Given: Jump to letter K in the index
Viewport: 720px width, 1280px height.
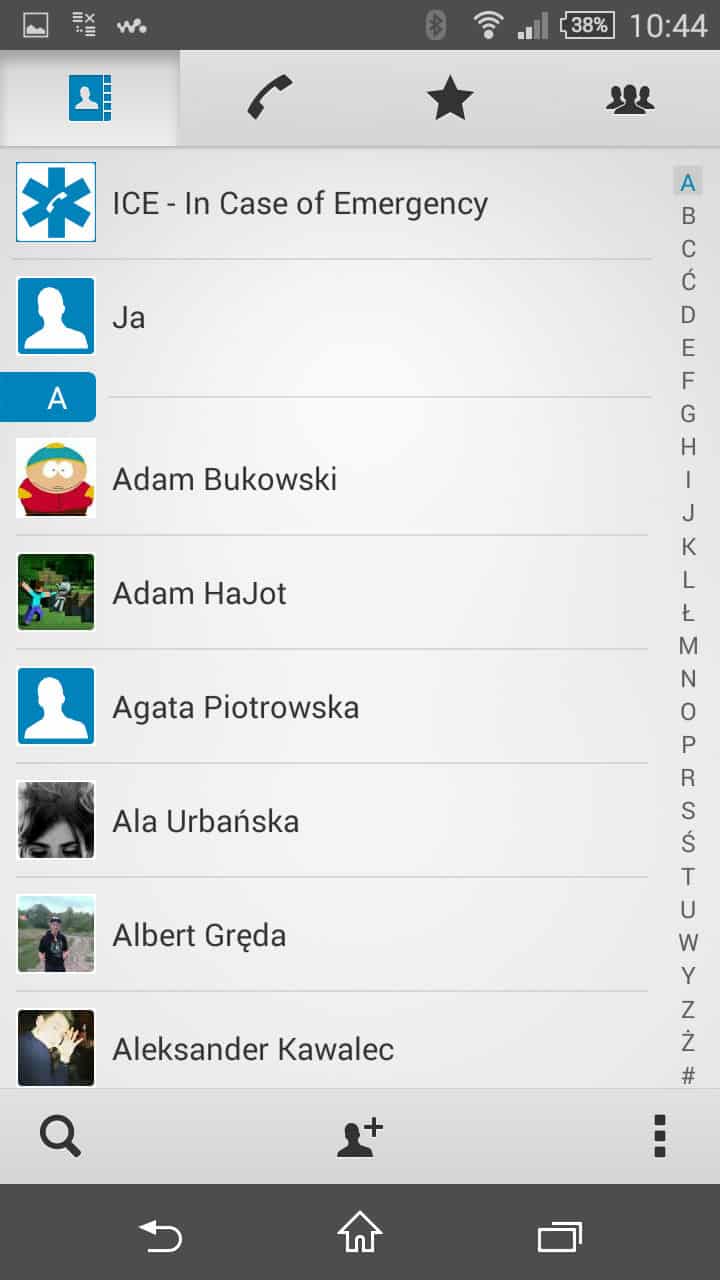Looking at the screenshot, I should (688, 547).
